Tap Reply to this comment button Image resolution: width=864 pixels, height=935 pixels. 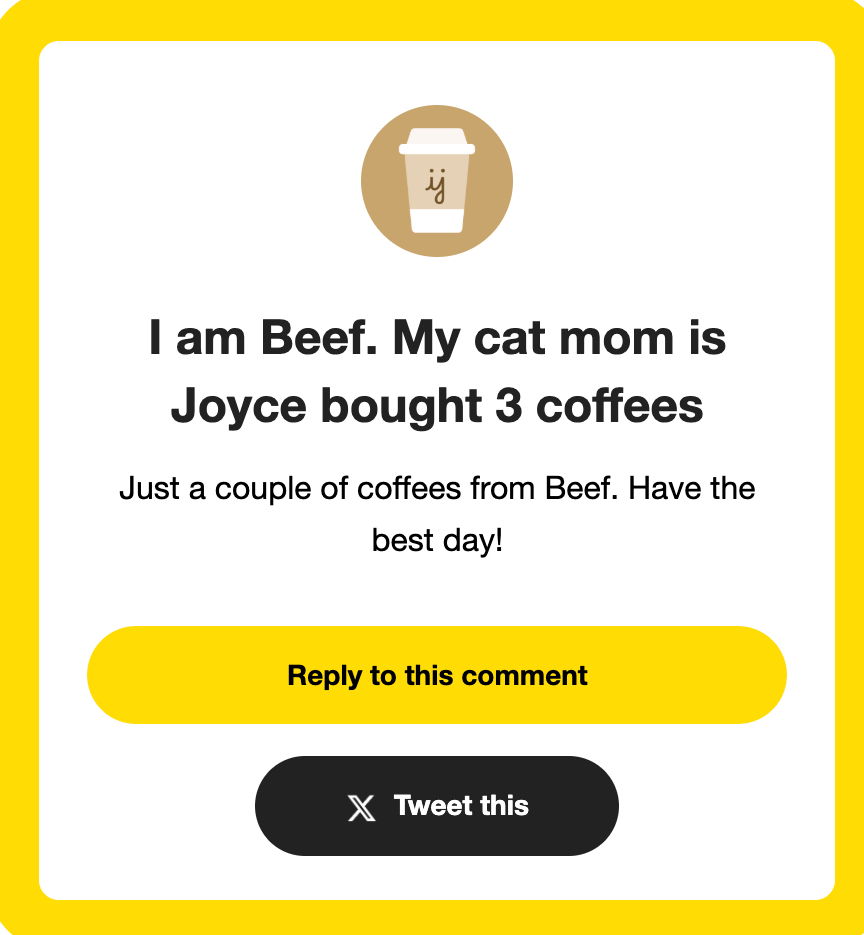tap(437, 675)
